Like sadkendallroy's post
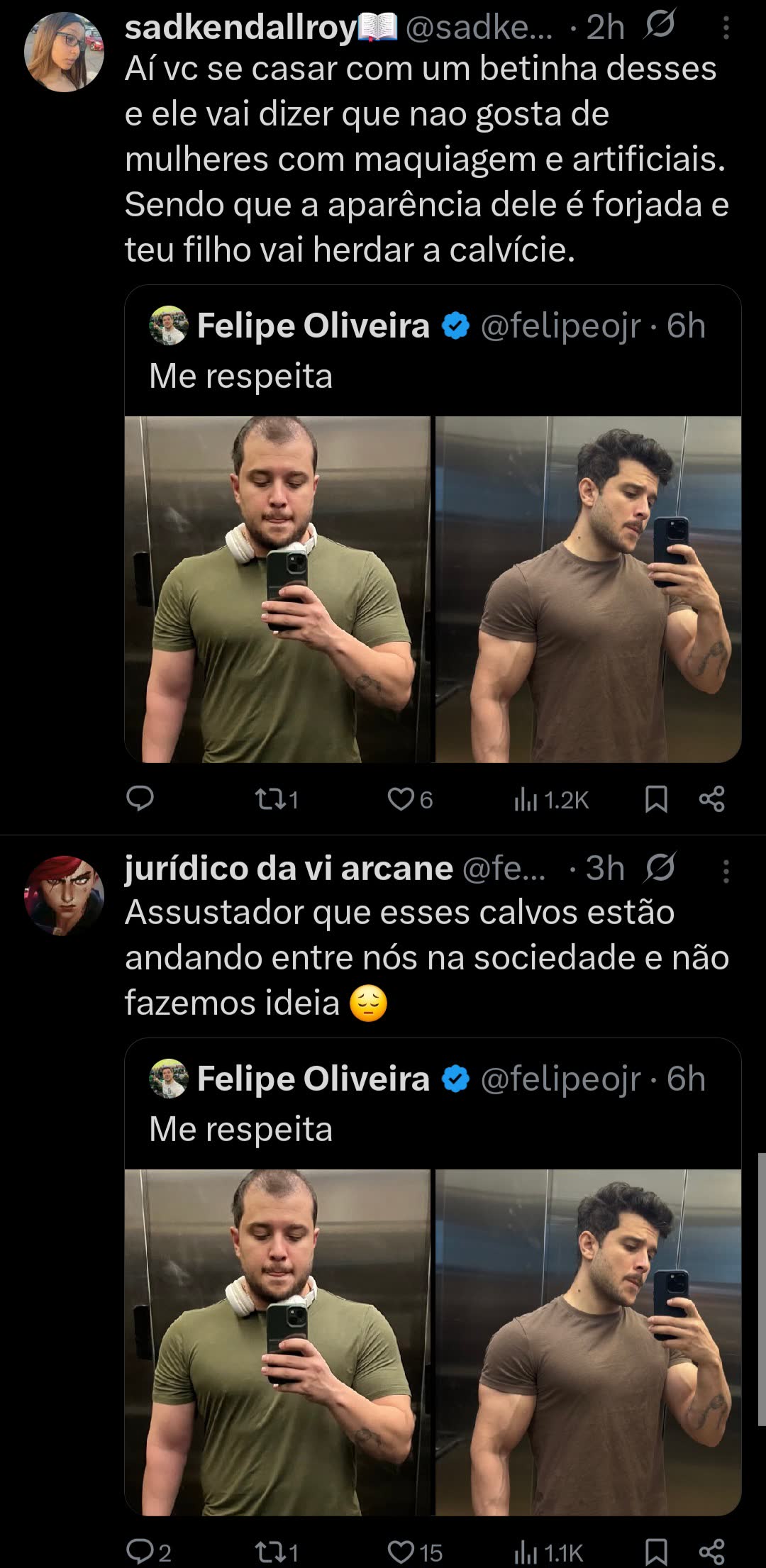 [410, 800]
